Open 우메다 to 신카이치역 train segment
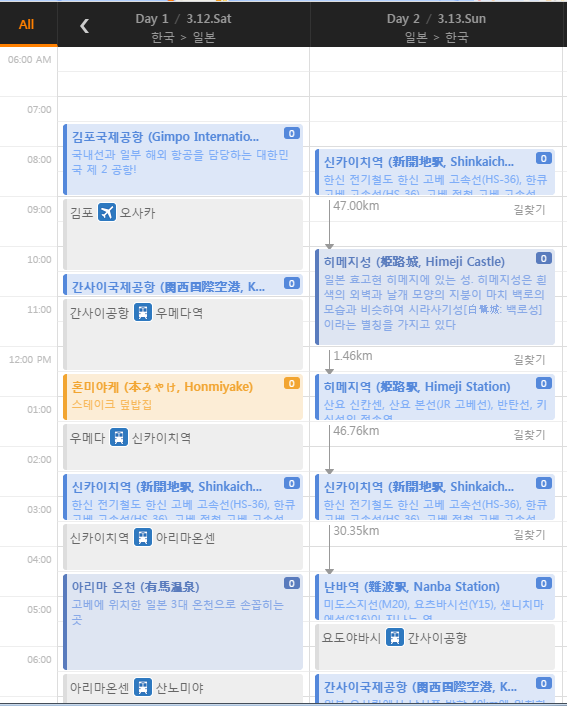Viewport: 567px width, 706px height. [x=183, y=447]
